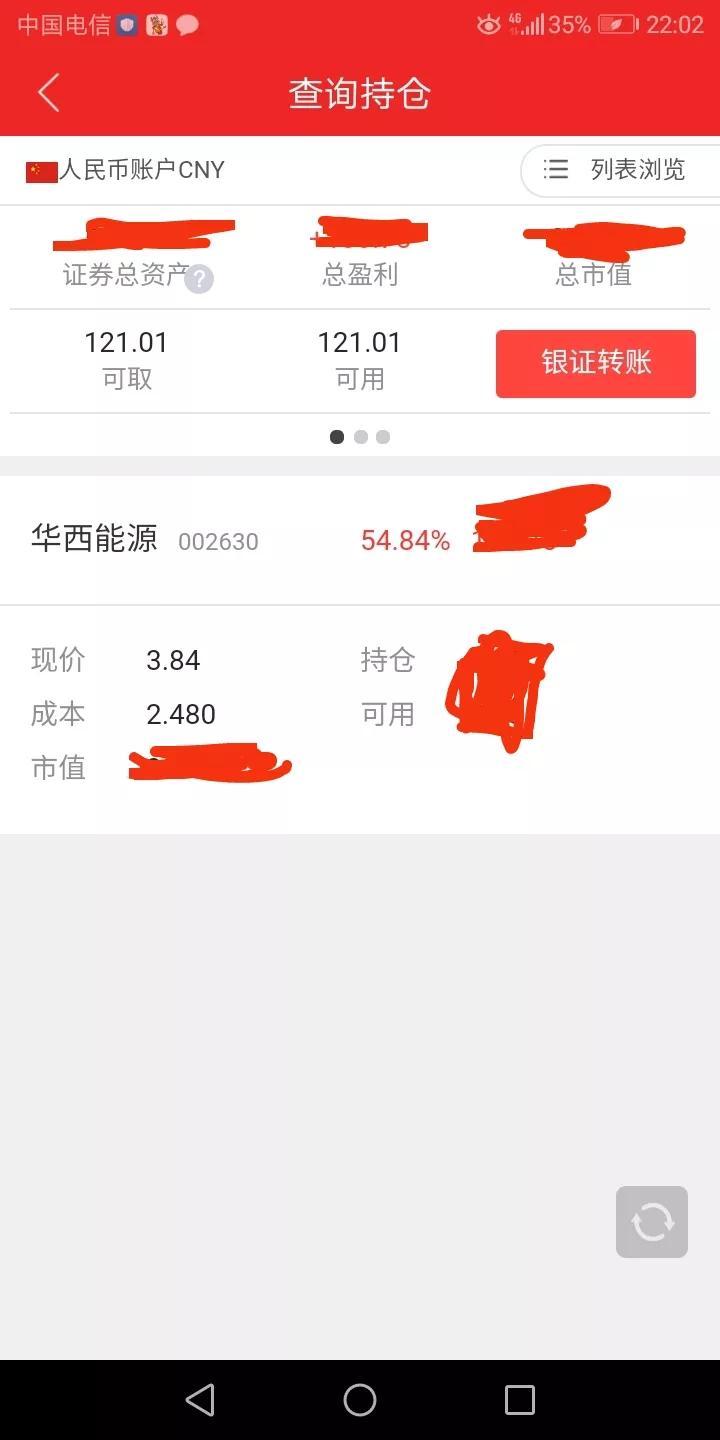The height and width of the screenshot is (1440, 720).
Task: Go back from the 查询持仓 page
Action: 49,93
